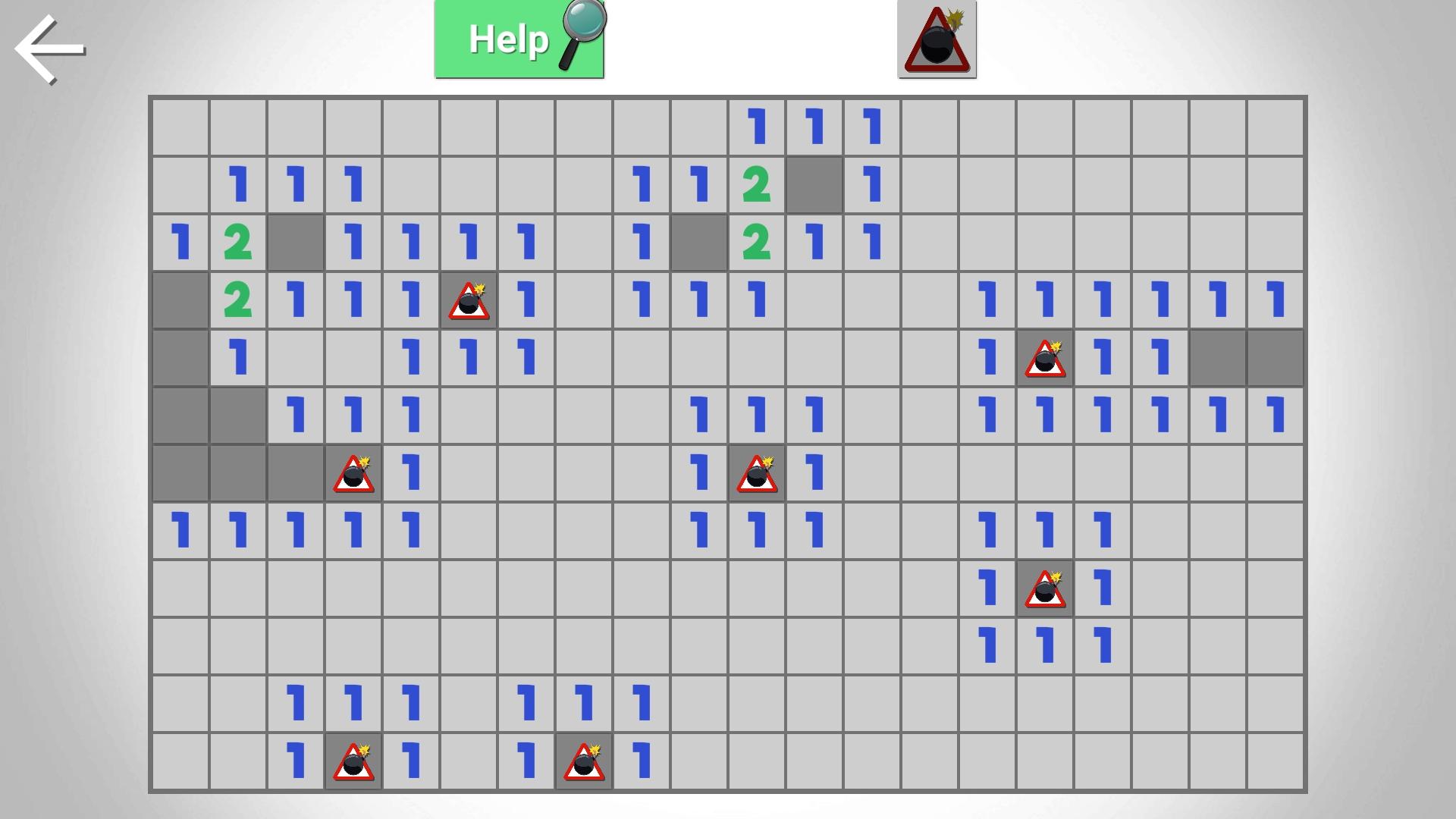Open the green Help button
This screenshot has height=819, width=1456.
(519, 39)
